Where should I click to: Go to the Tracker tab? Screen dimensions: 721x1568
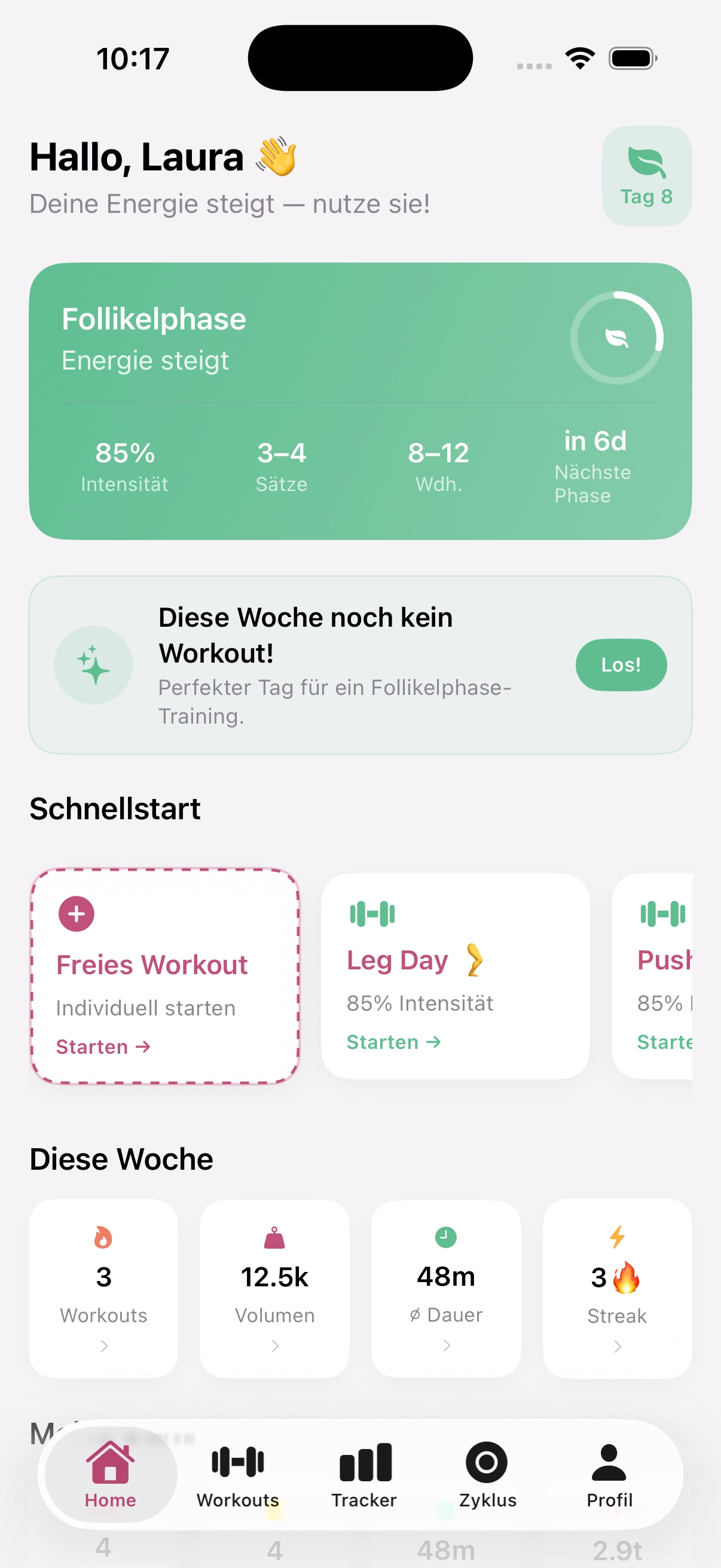pyautogui.click(x=364, y=1475)
